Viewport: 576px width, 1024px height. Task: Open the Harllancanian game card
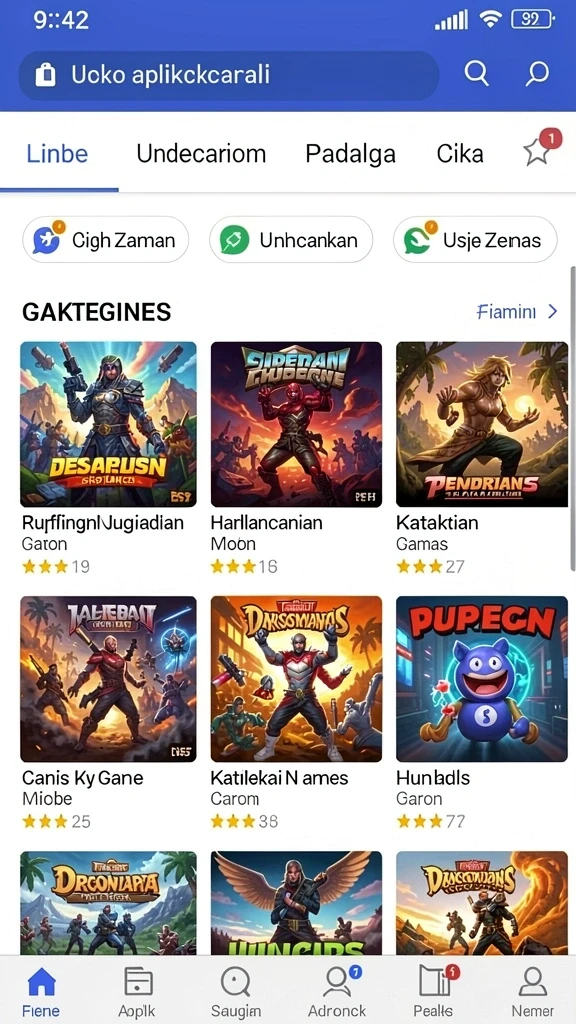coord(296,458)
